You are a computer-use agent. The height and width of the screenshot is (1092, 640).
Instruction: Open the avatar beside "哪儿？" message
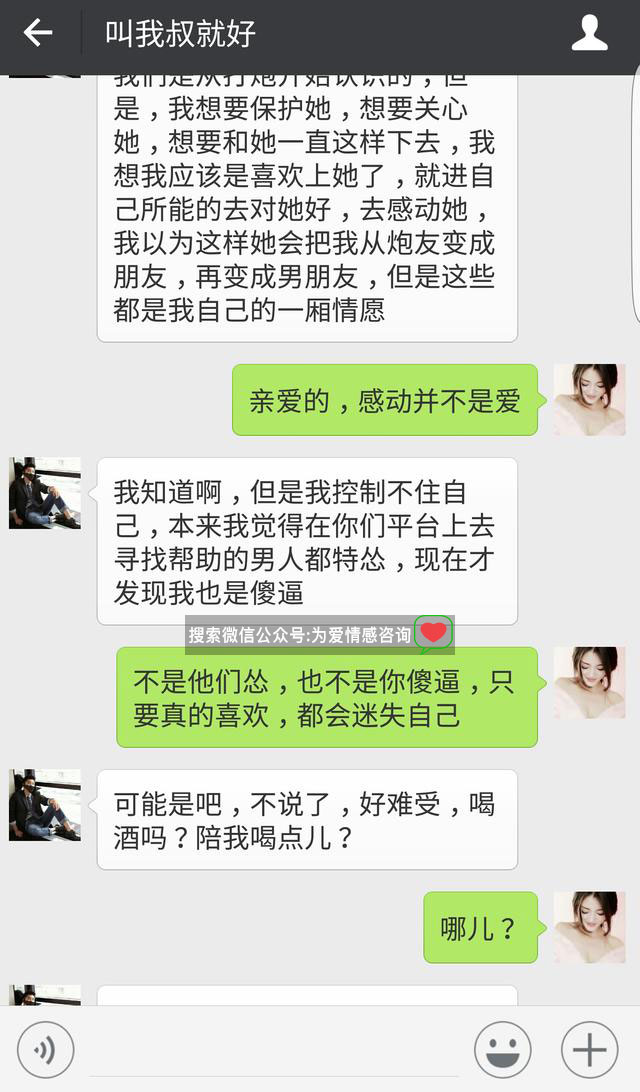pos(589,927)
